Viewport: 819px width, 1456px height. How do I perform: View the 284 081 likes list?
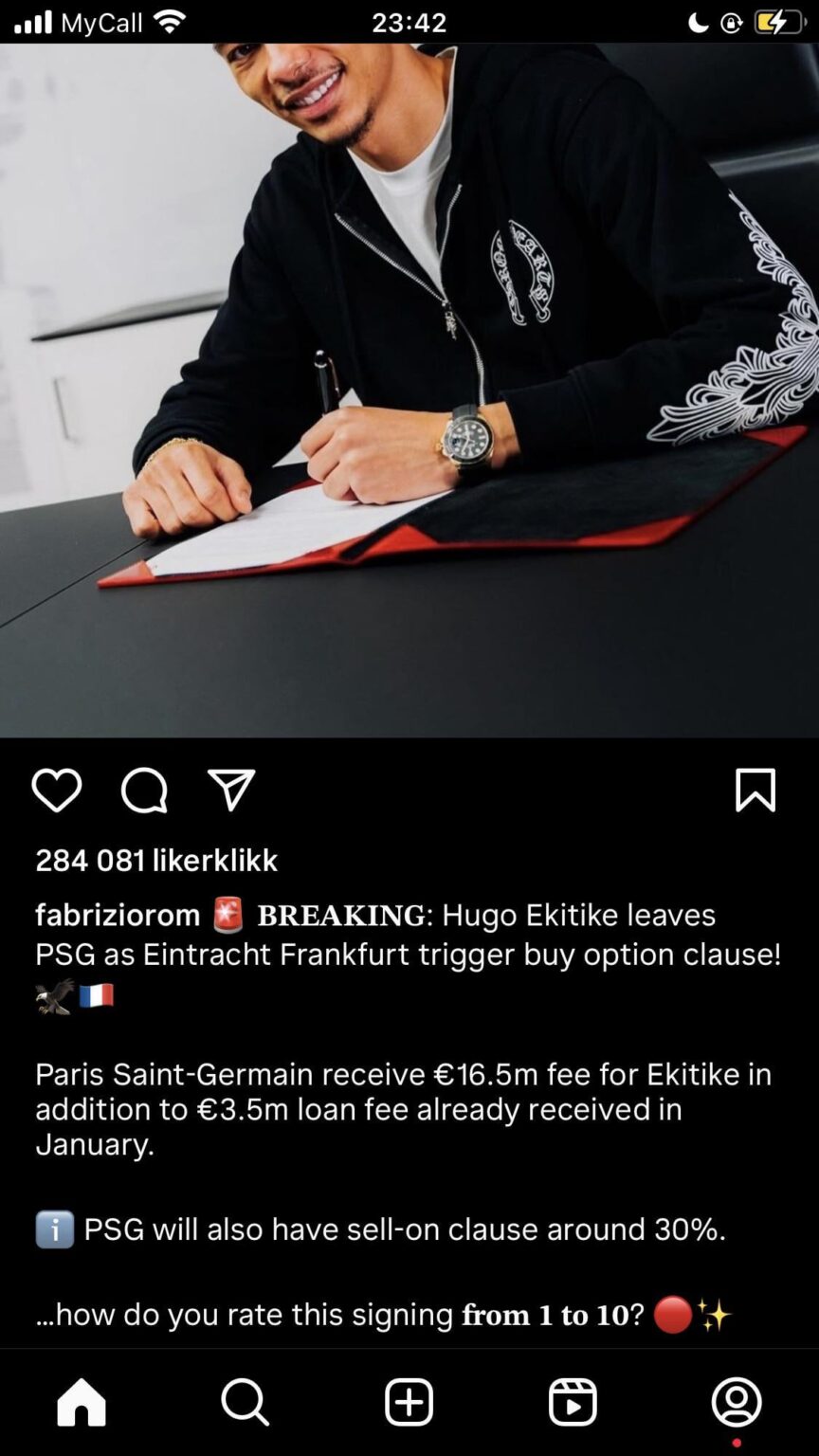pyautogui.click(x=156, y=860)
